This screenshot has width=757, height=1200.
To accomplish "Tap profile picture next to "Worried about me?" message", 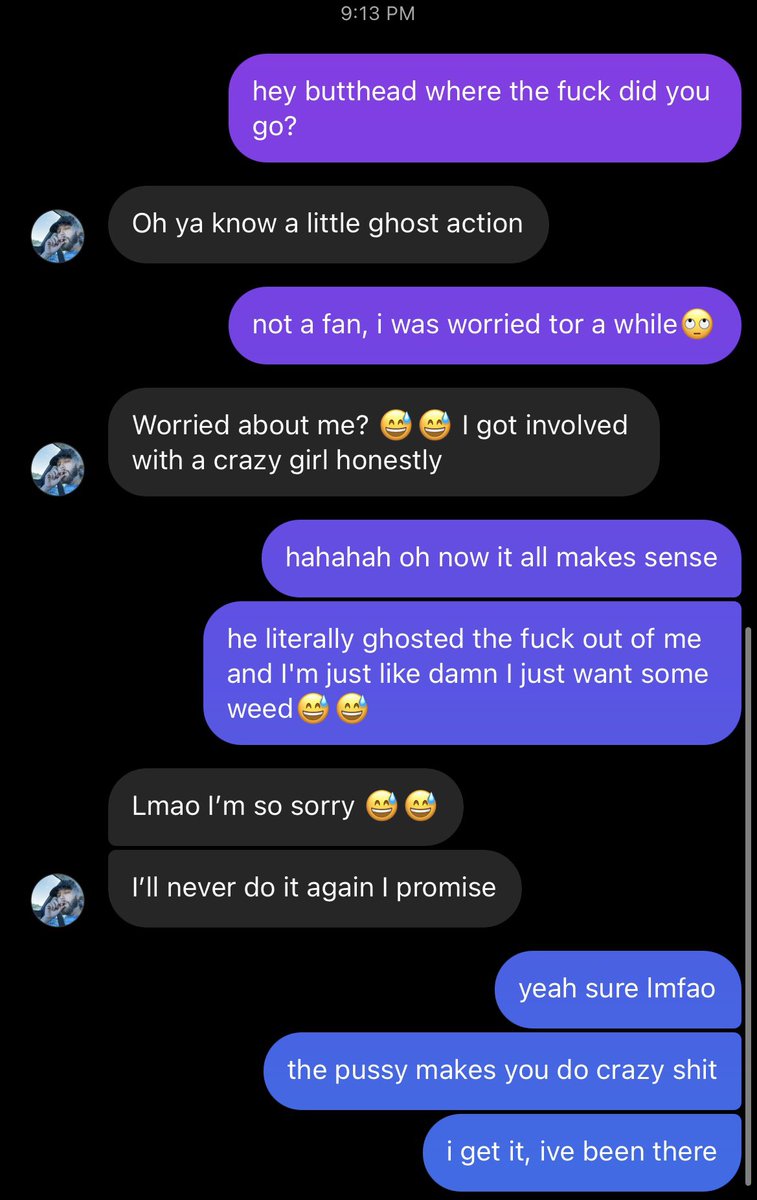I will 58,469.
